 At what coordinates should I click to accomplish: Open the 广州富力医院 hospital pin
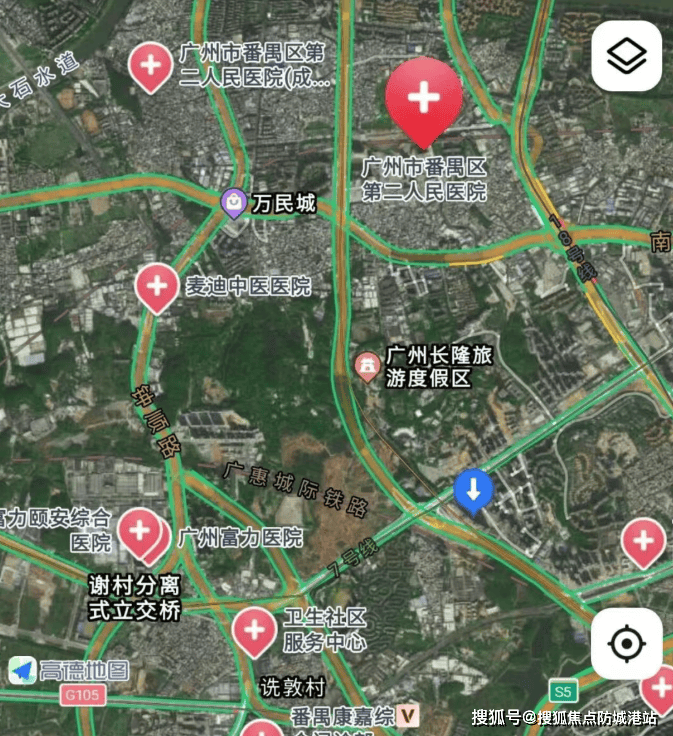pyautogui.click(x=141, y=531)
